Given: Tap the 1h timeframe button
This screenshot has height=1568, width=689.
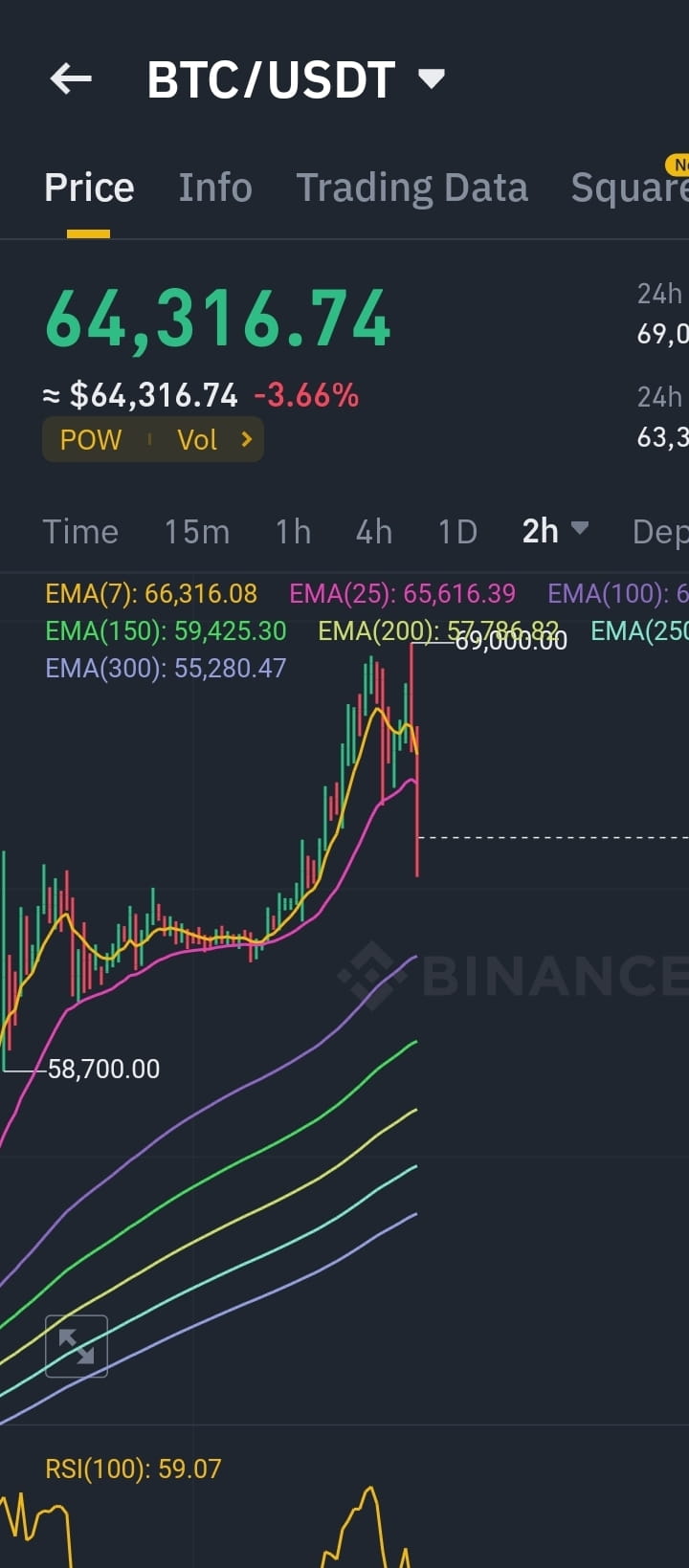Looking at the screenshot, I should [293, 531].
